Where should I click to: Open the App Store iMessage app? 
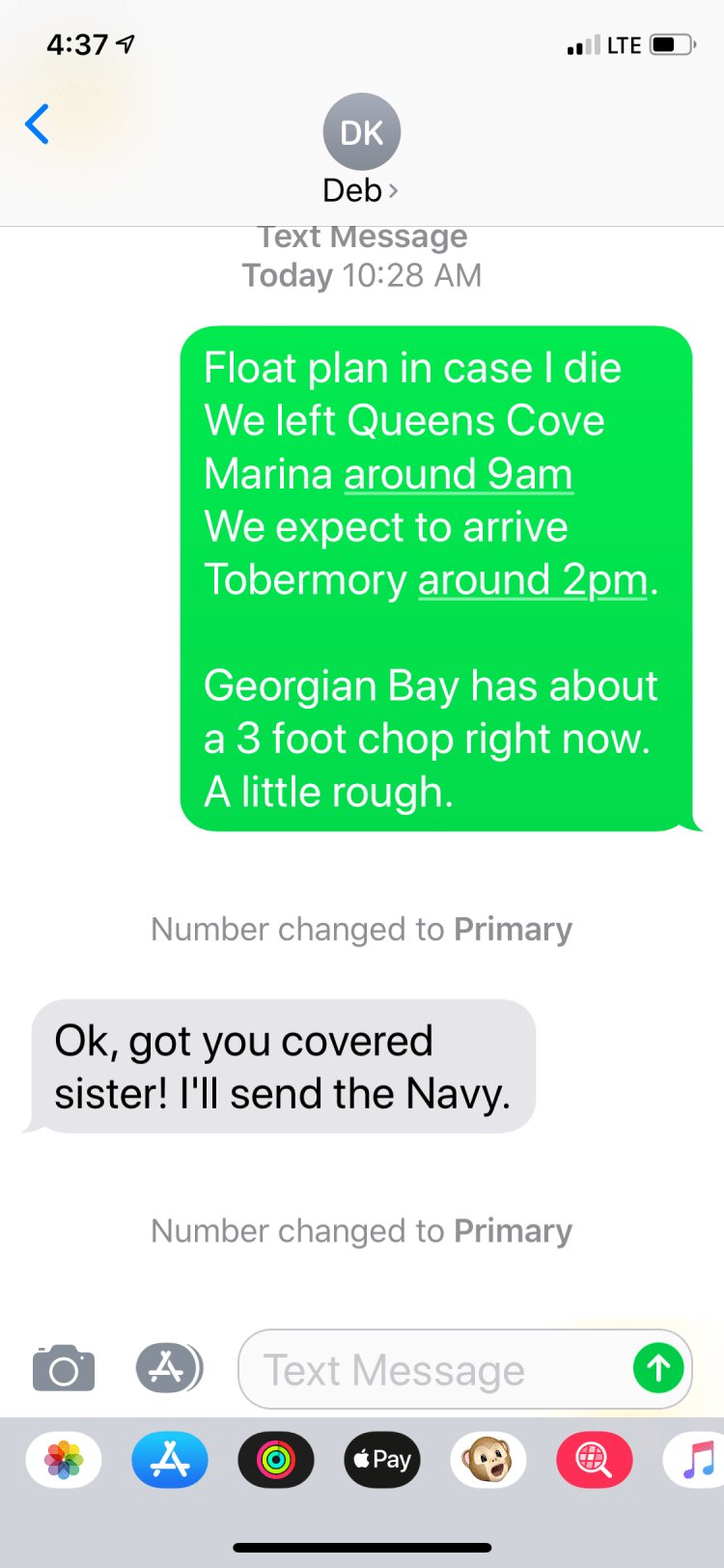tap(170, 1459)
